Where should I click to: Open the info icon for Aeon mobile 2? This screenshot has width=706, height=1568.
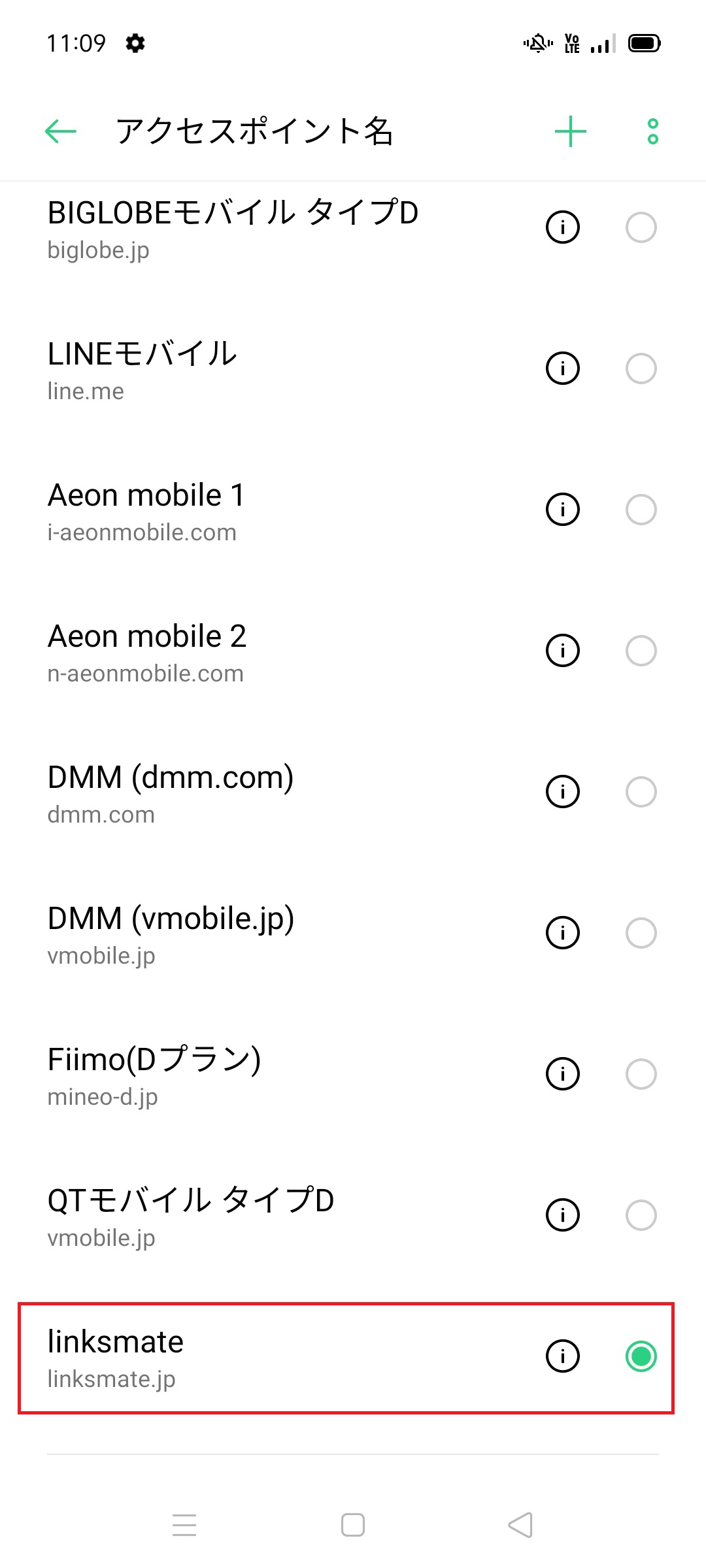point(563,651)
